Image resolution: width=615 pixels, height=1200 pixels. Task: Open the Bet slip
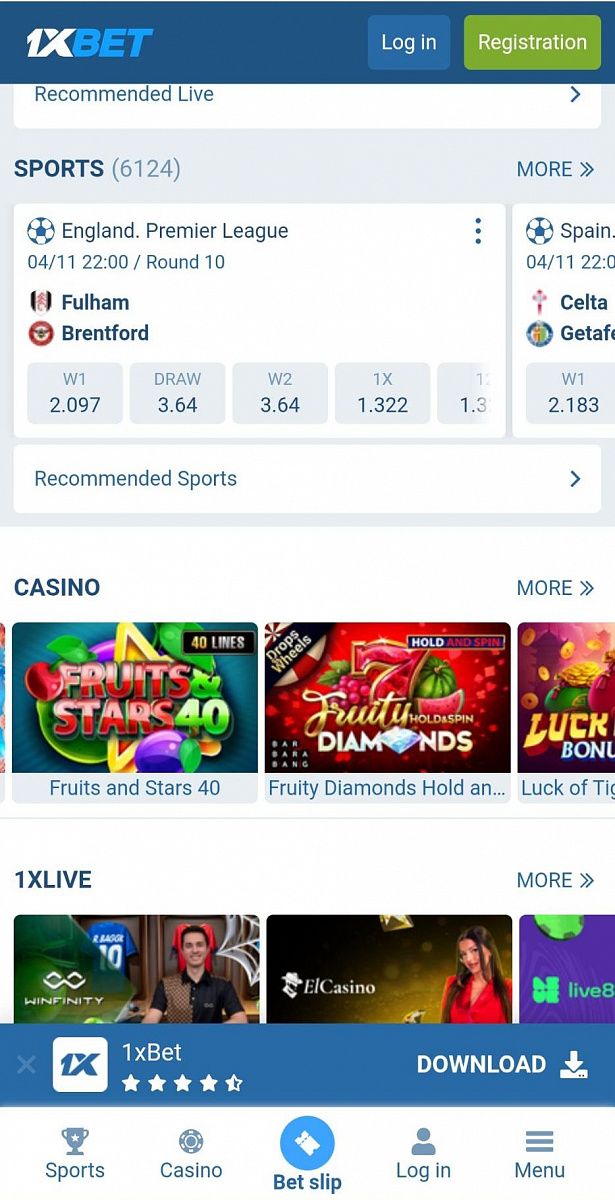point(307,1155)
